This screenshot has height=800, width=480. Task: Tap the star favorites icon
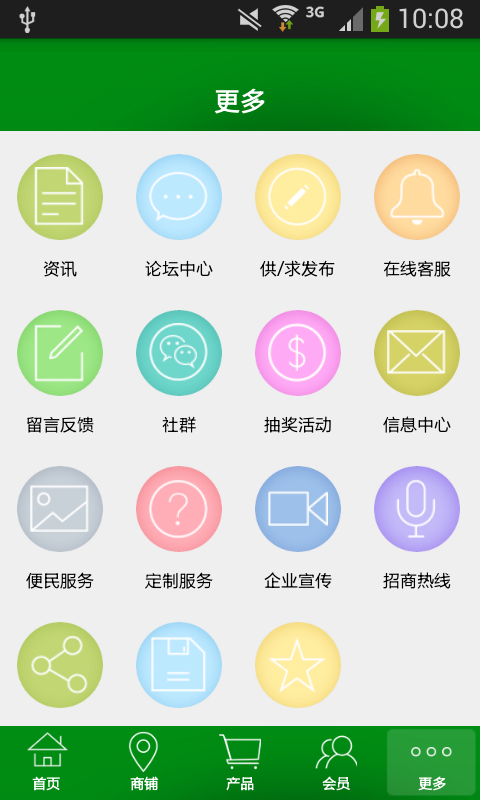coord(298,665)
